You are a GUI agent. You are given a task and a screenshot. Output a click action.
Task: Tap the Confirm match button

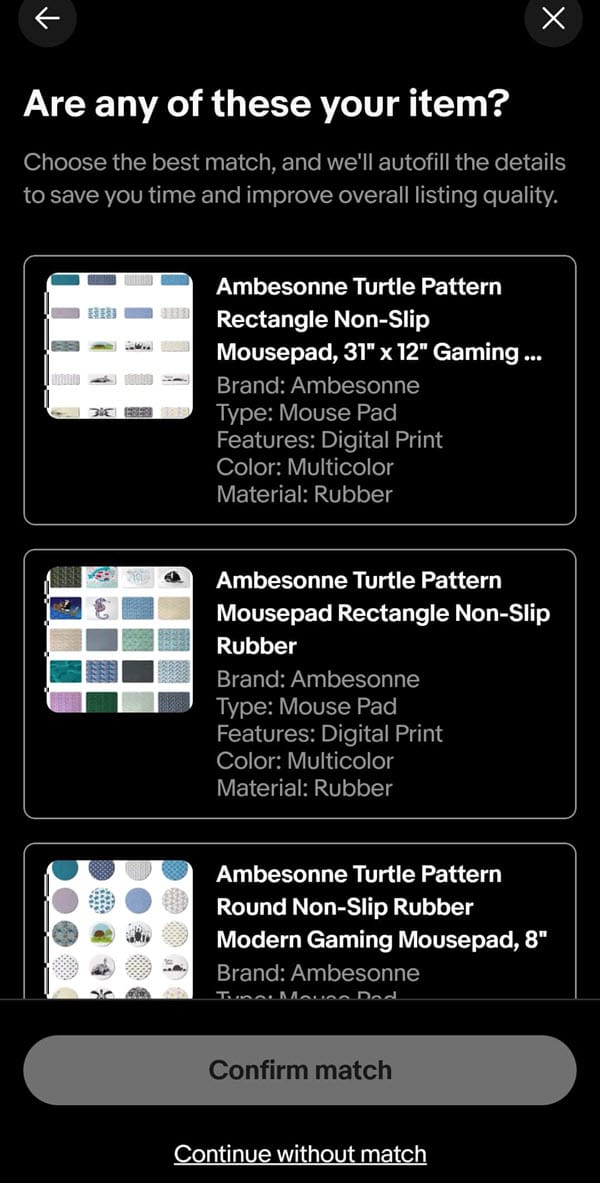click(x=300, y=1070)
